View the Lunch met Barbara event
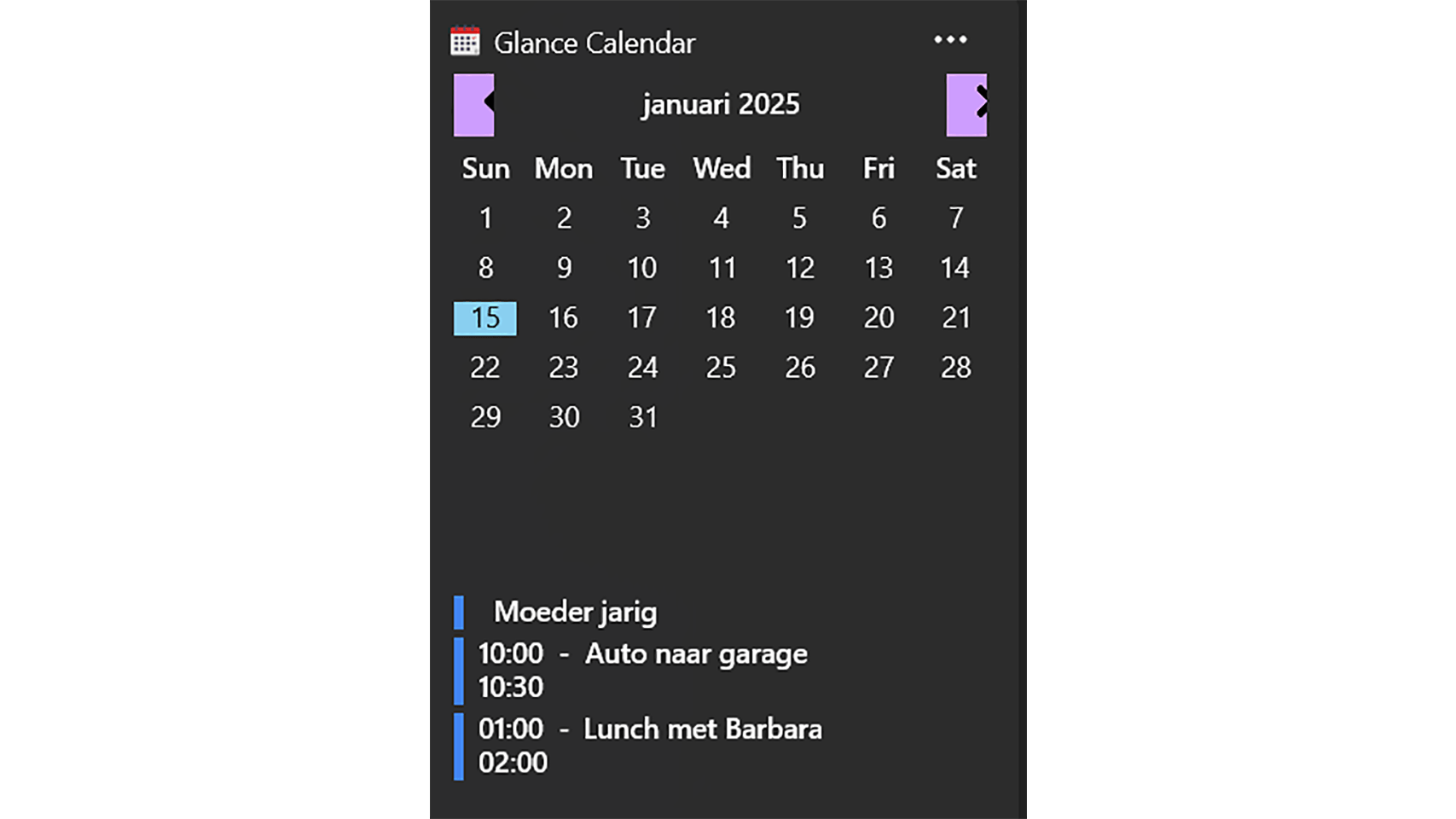This screenshot has height=819, width=1456. 702,729
